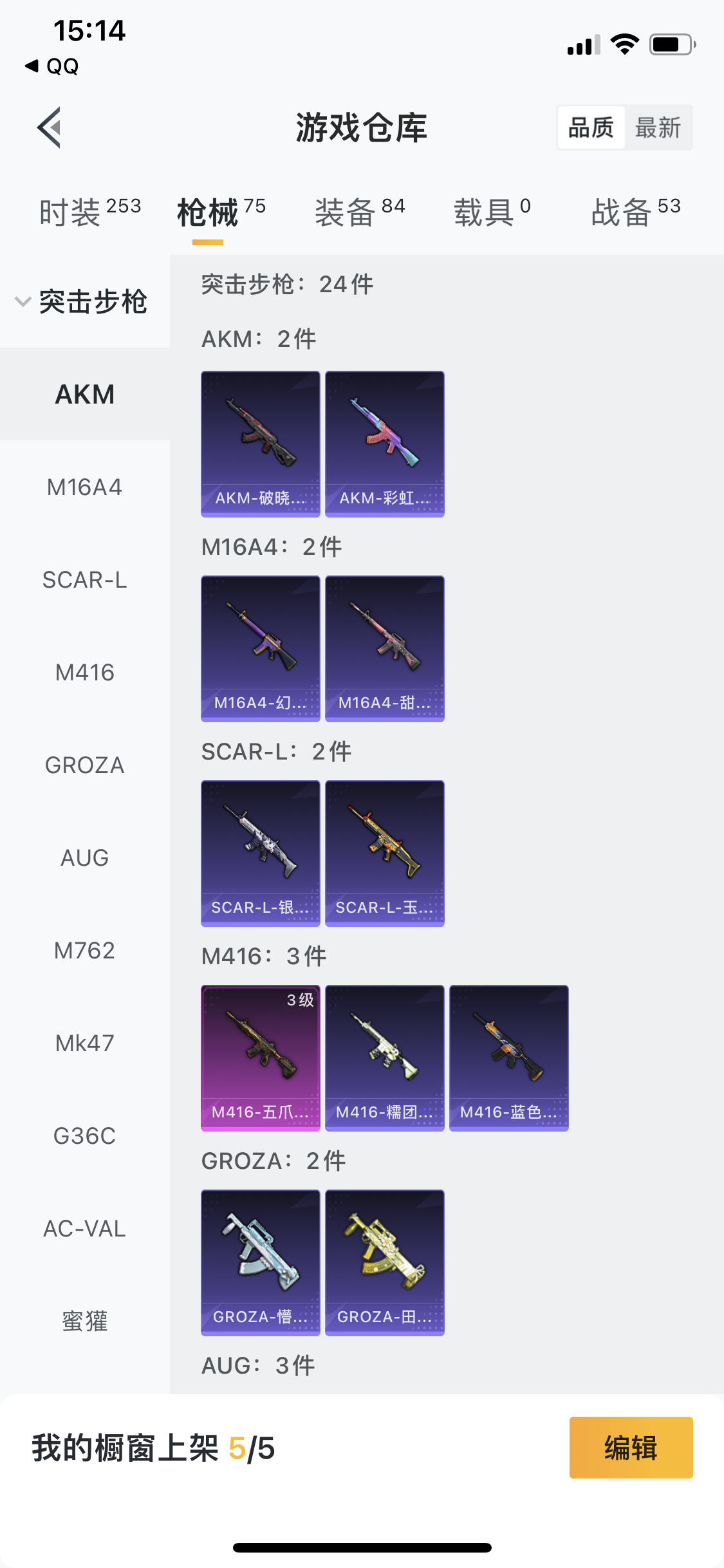Viewport: 724px width, 1568px height.
Task: Open the M416-五爪 level 3 skin
Action: [261, 1058]
